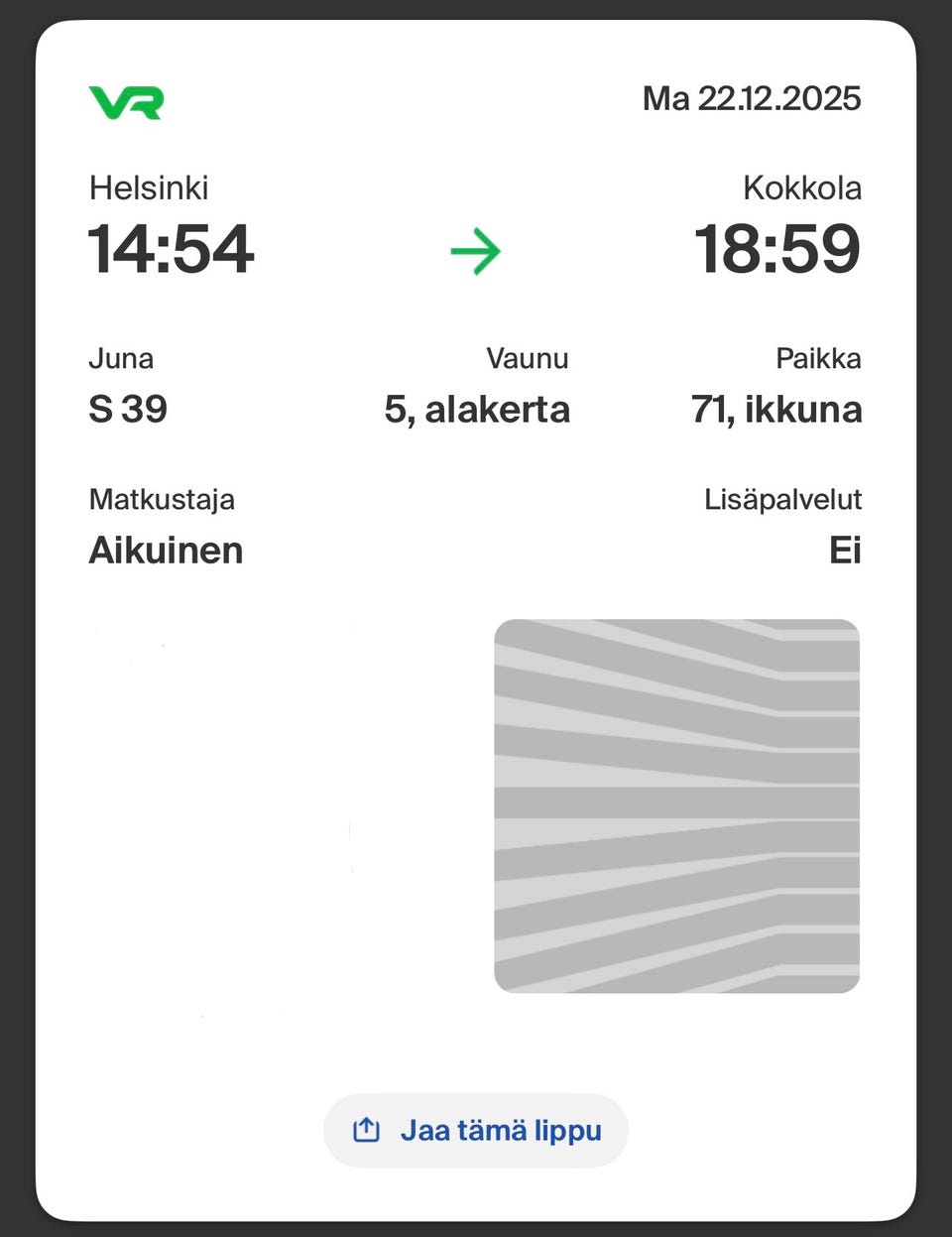The image size is (952, 1237).
Task: Click the Kokkola arrival time 18:59
Action: coord(777,250)
